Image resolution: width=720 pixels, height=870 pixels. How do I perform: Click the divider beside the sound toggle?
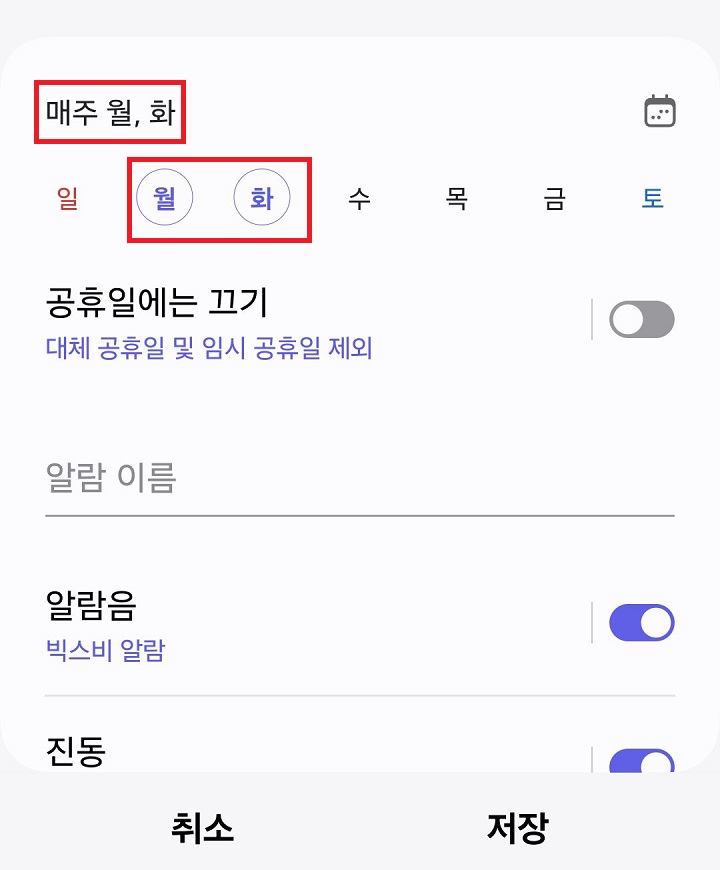(x=592, y=622)
